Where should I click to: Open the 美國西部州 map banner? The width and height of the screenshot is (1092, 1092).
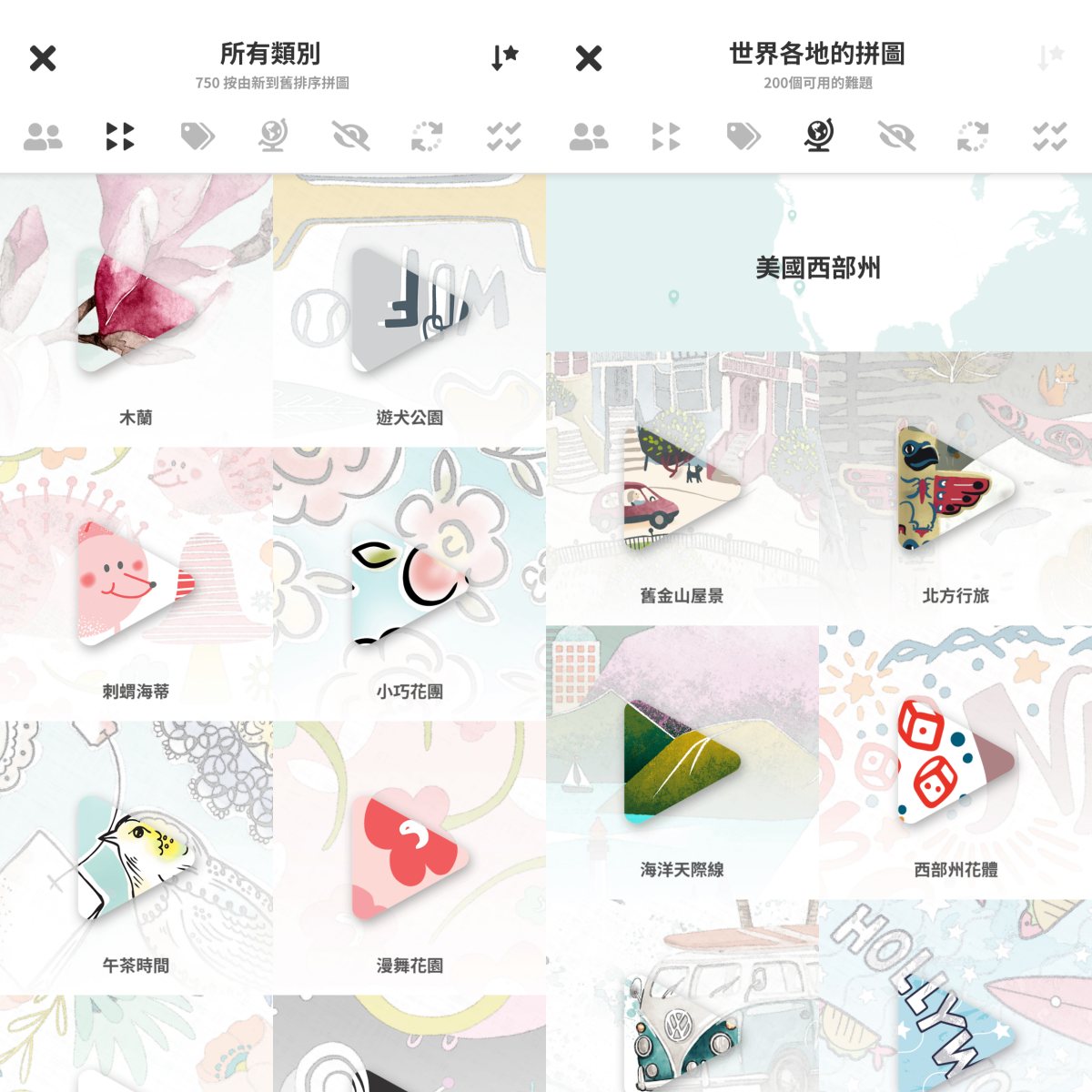[819, 267]
